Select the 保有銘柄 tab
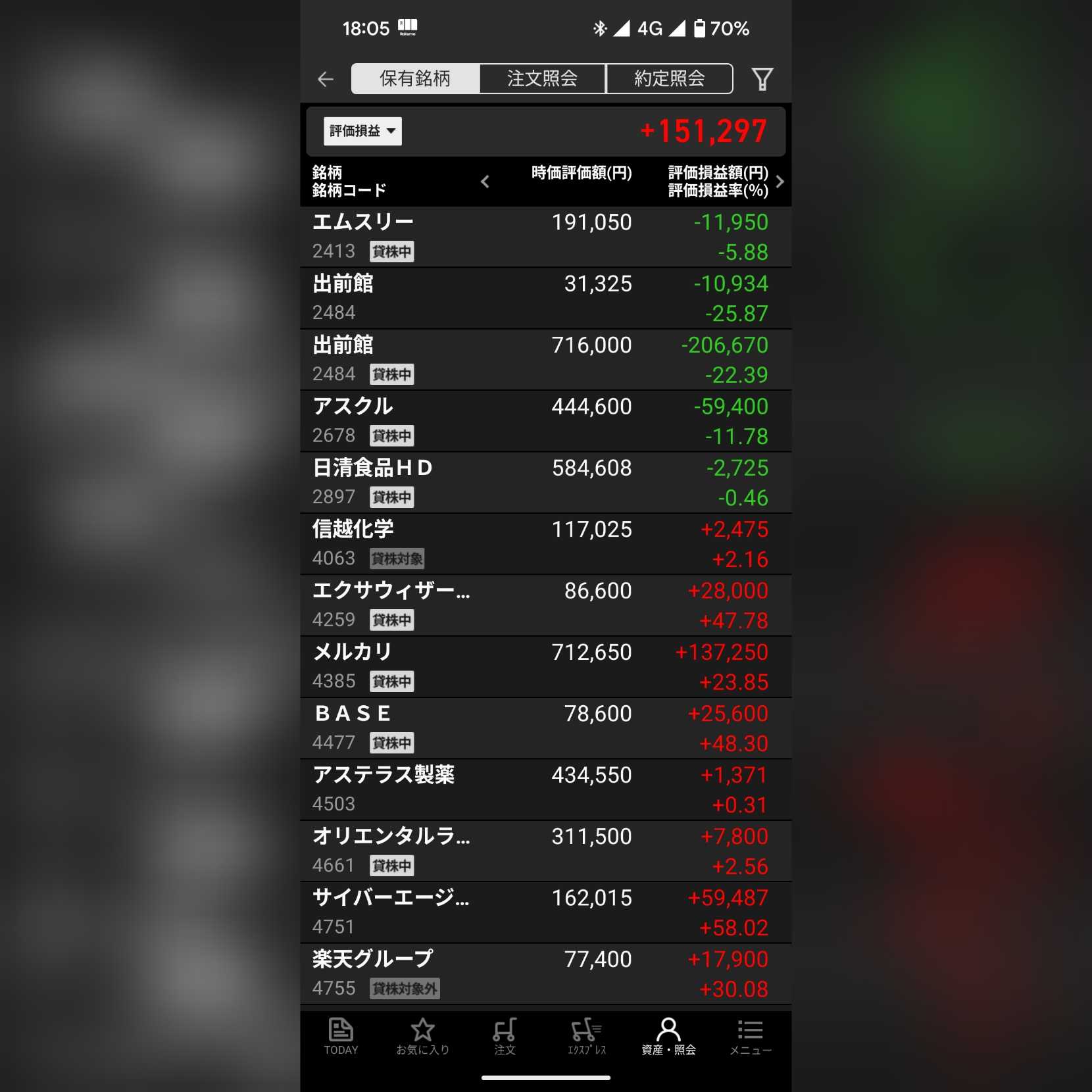Image resolution: width=1092 pixels, height=1092 pixels. click(415, 79)
